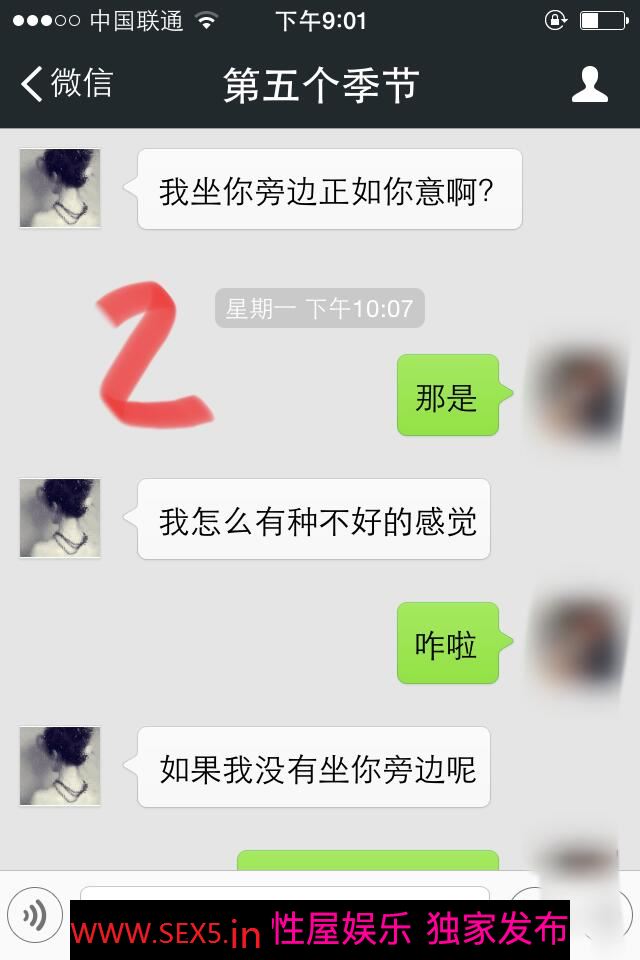The height and width of the screenshot is (960, 640).
Task: Go back to the 微信 chat list
Action: coord(66,84)
